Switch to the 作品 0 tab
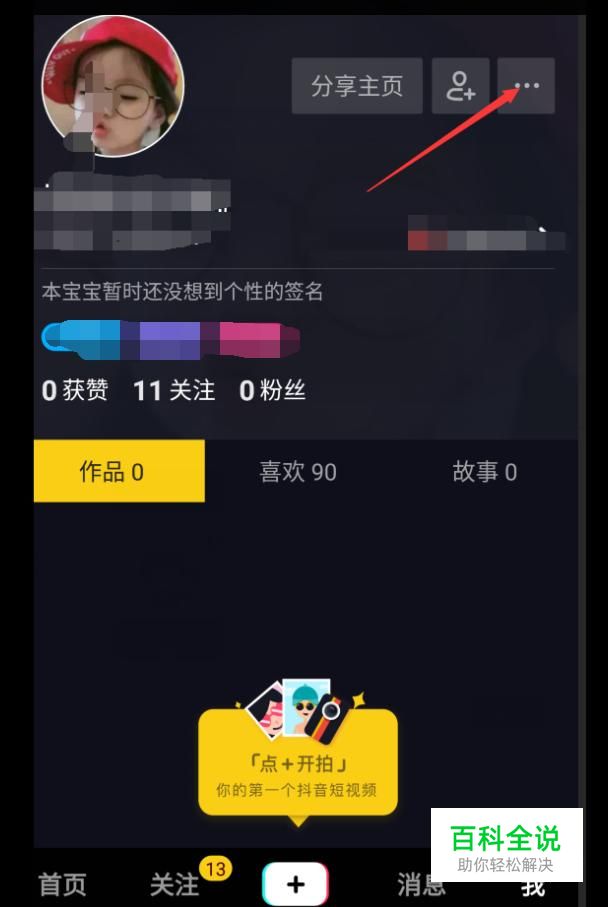 [x=118, y=471]
